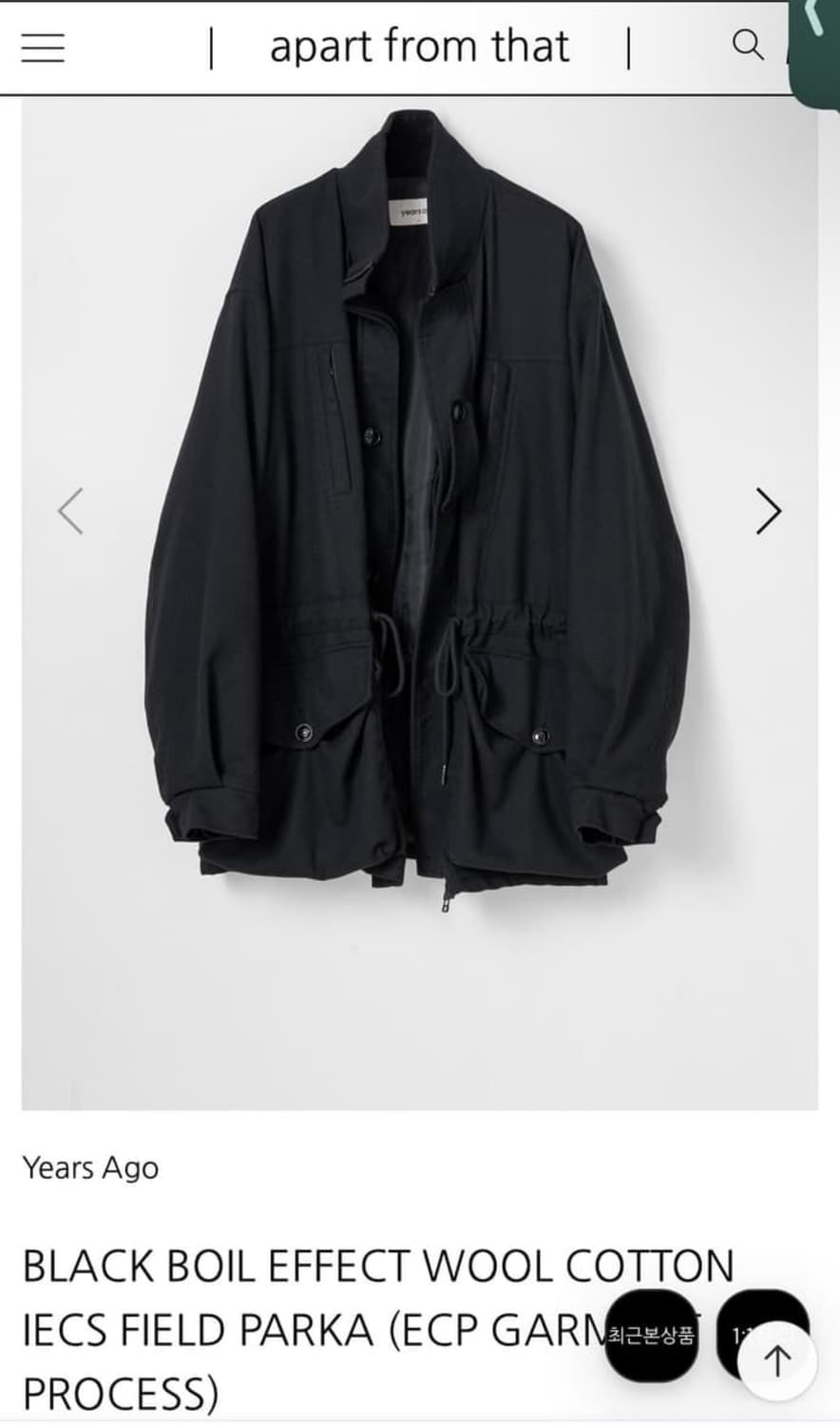Go to the apart from that homepage
The height and width of the screenshot is (1426, 840).
tap(419, 47)
